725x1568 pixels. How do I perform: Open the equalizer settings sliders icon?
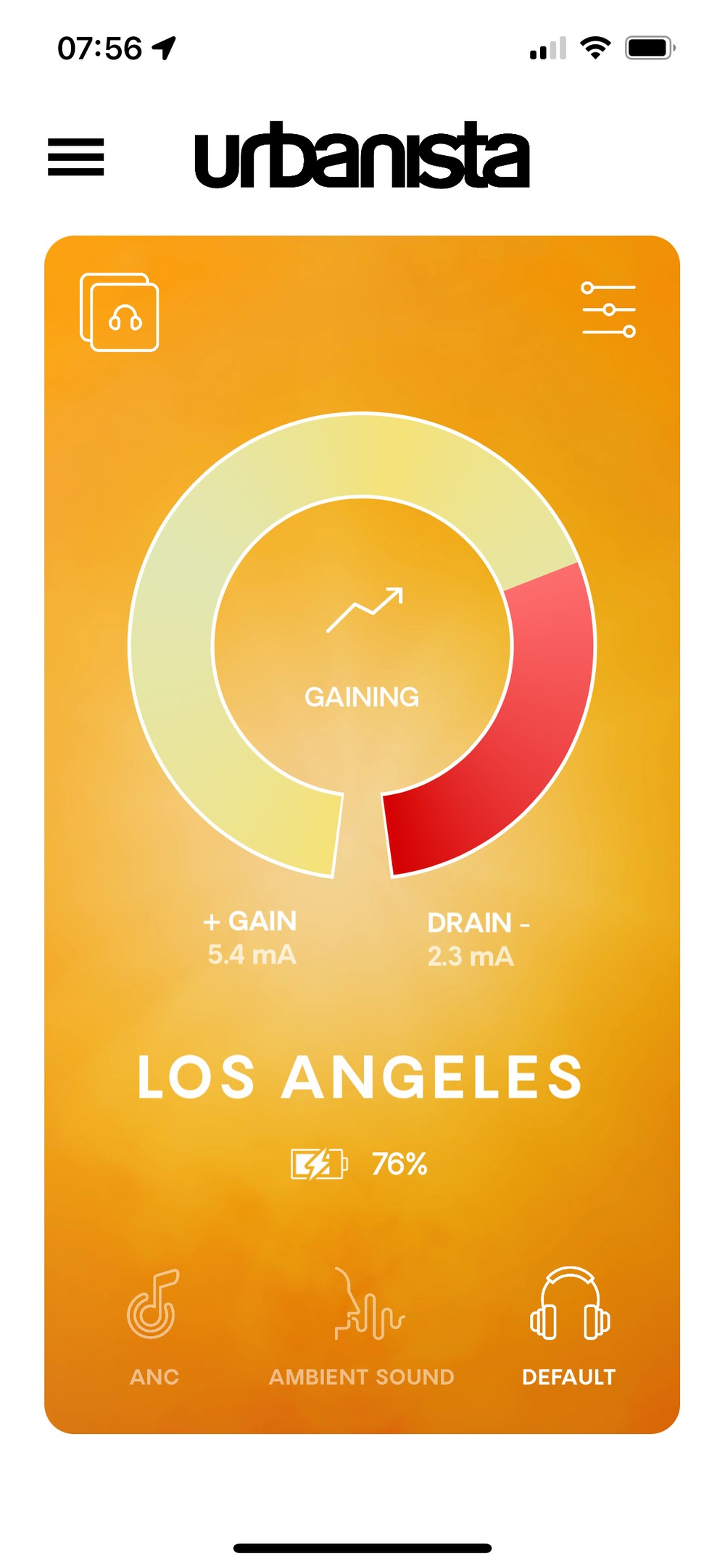(x=609, y=310)
